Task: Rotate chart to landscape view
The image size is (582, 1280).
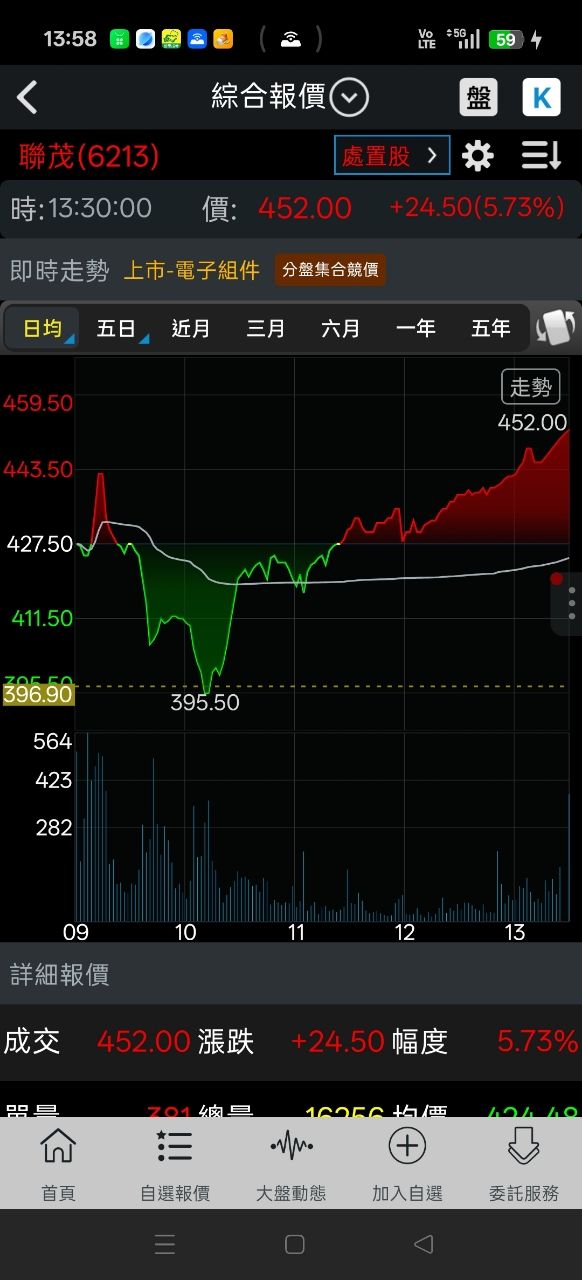Action: (557, 328)
